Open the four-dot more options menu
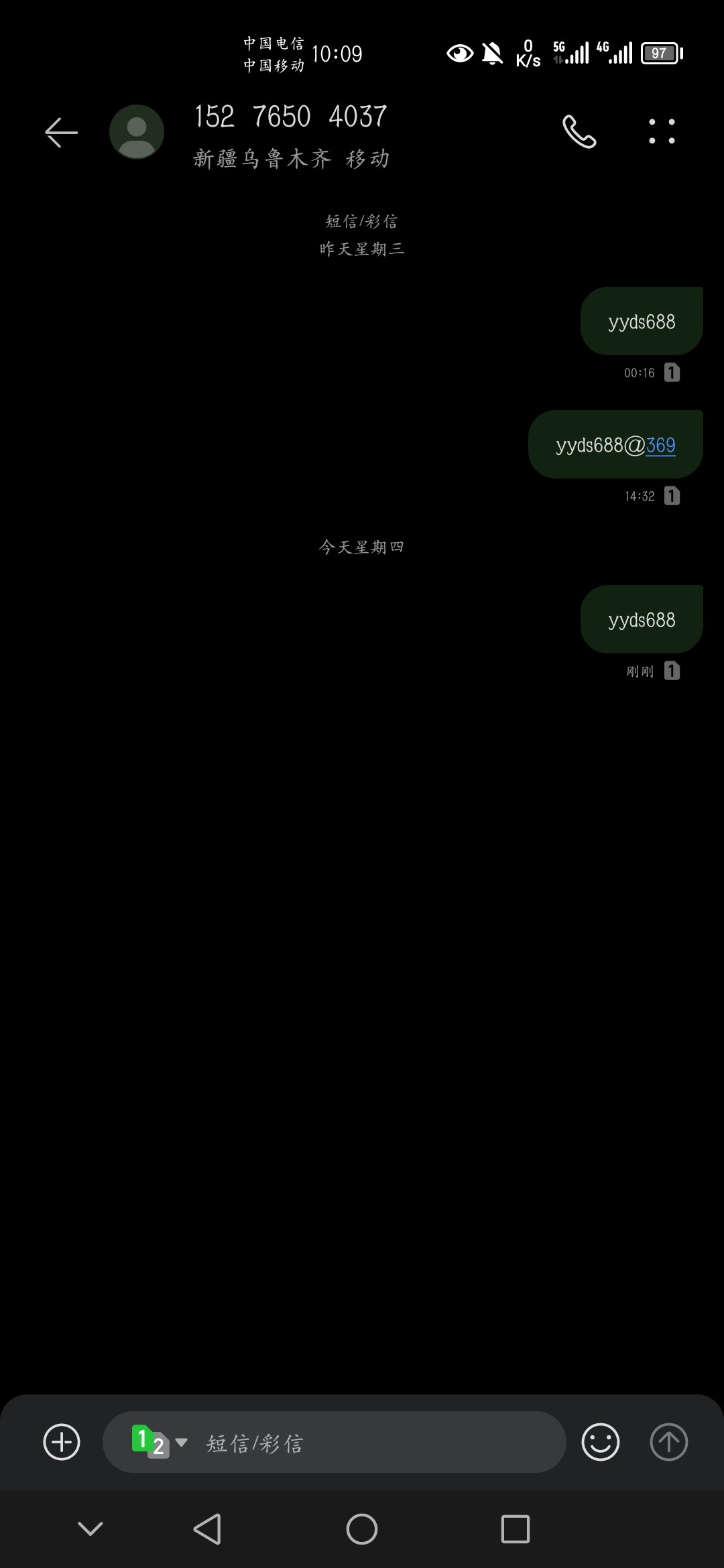The width and height of the screenshot is (724, 1568). tap(662, 131)
